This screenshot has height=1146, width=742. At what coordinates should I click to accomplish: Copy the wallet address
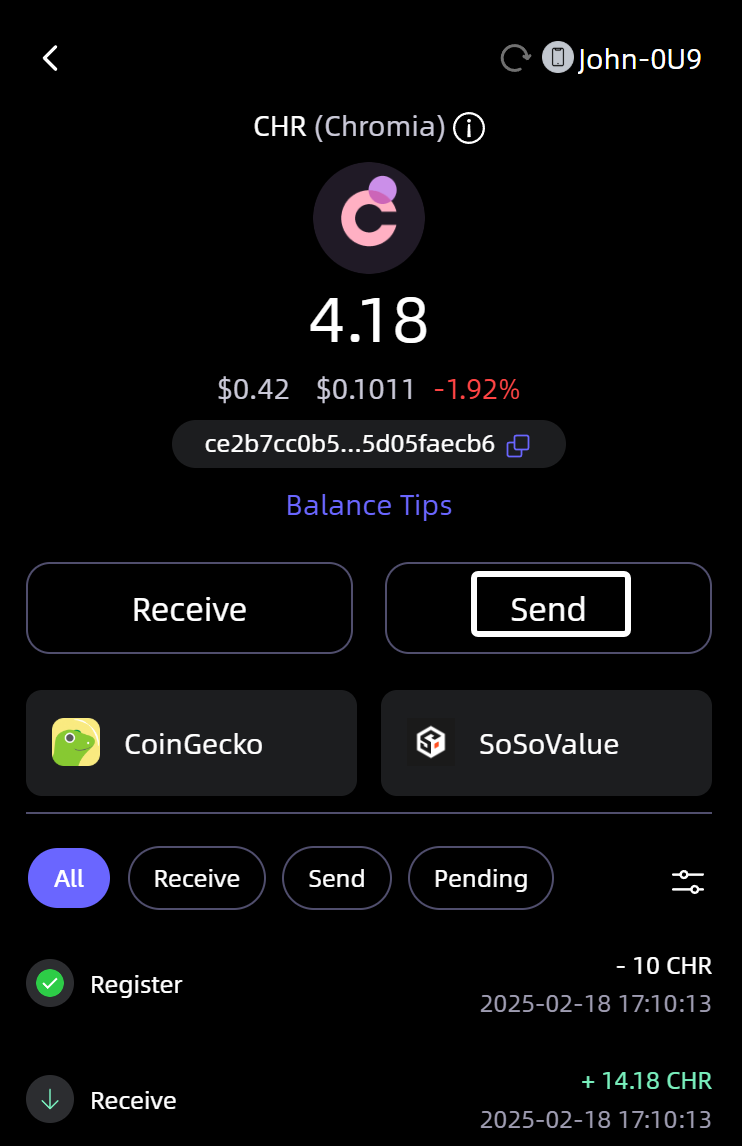click(518, 445)
